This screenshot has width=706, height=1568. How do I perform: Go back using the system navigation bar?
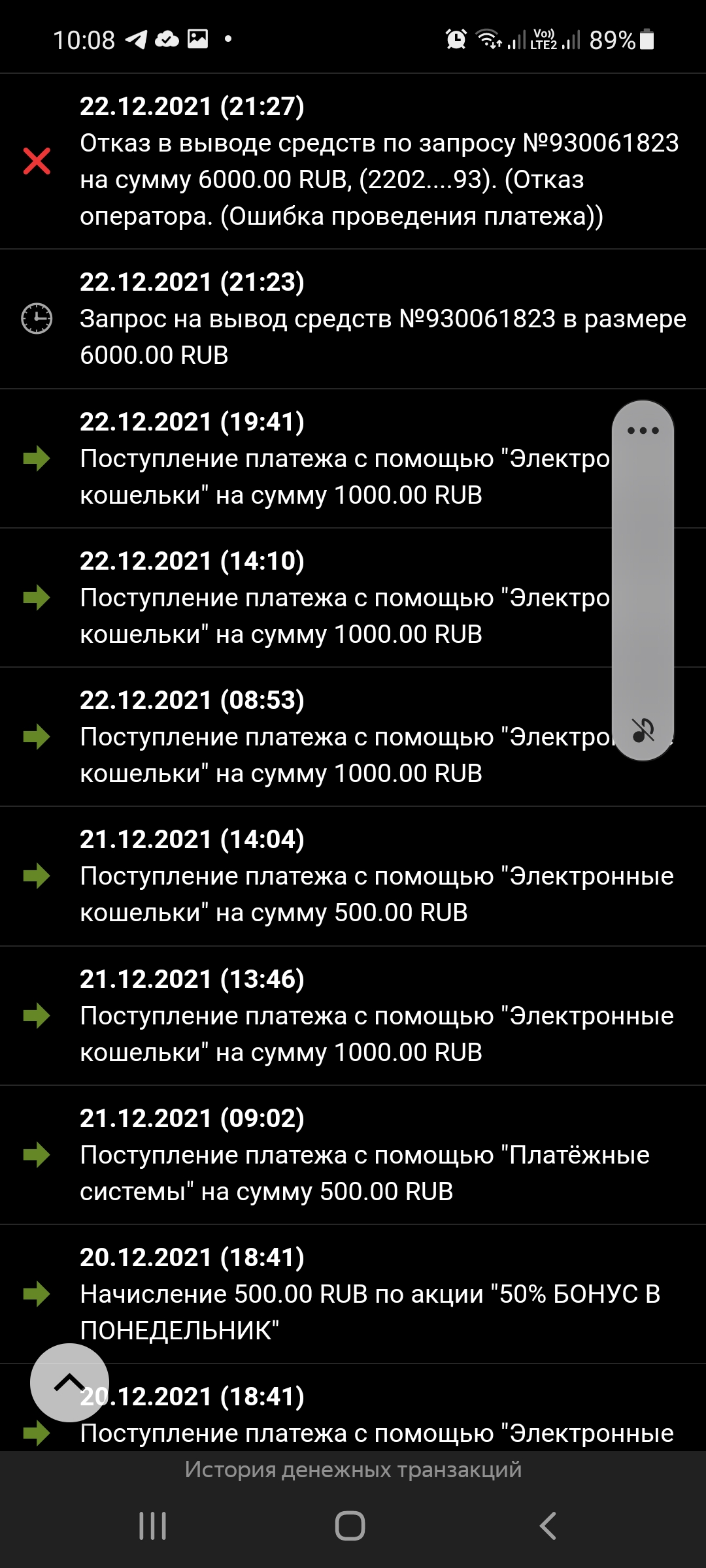pos(548,1526)
